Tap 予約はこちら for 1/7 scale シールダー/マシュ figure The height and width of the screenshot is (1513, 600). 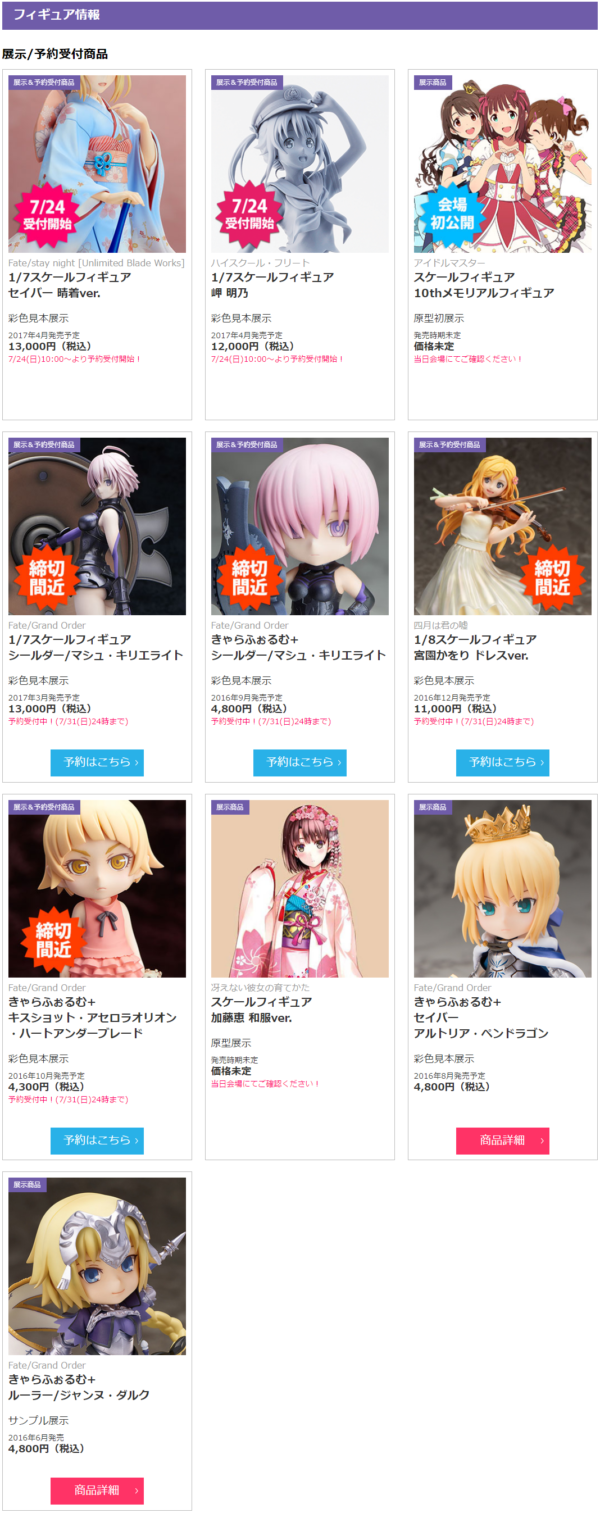coord(97,762)
